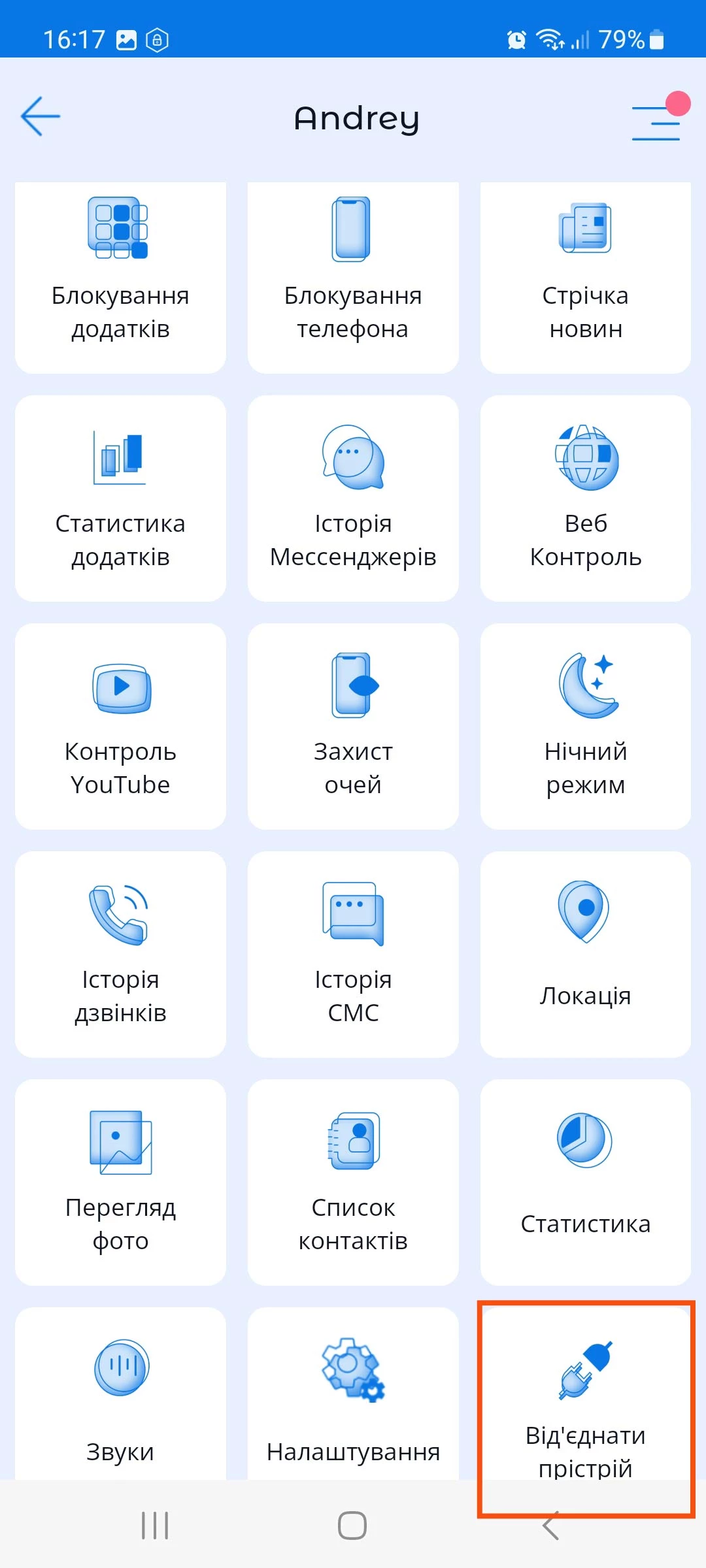The width and height of the screenshot is (706, 1568).
Task: Open the menu with the red notification dot
Action: (x=657, y=122)
